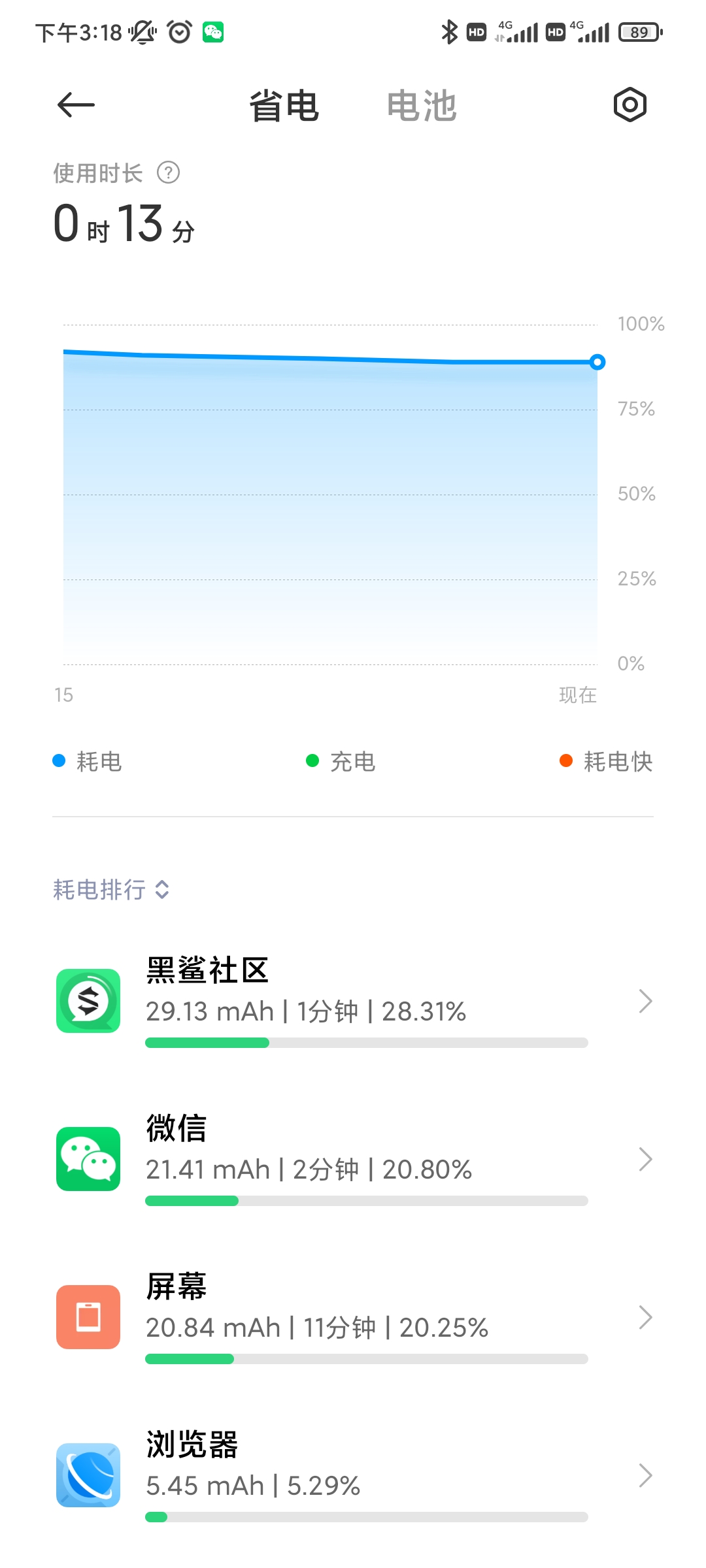Screen dimensions: 706x1568
Task: Tap the help icon next to 使用时长
Action: pos(169,173)
